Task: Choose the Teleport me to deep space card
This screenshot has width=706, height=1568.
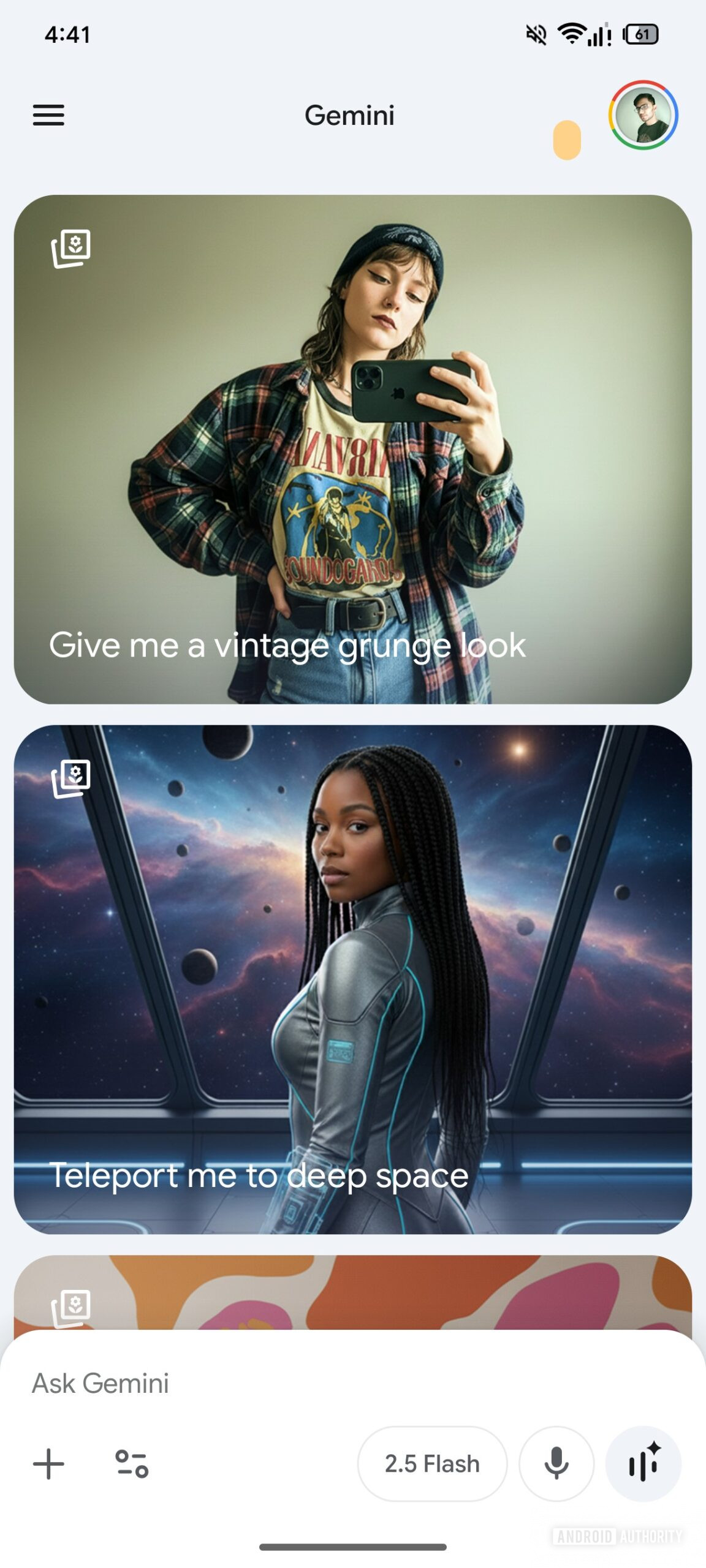Action: pos(352,979)
